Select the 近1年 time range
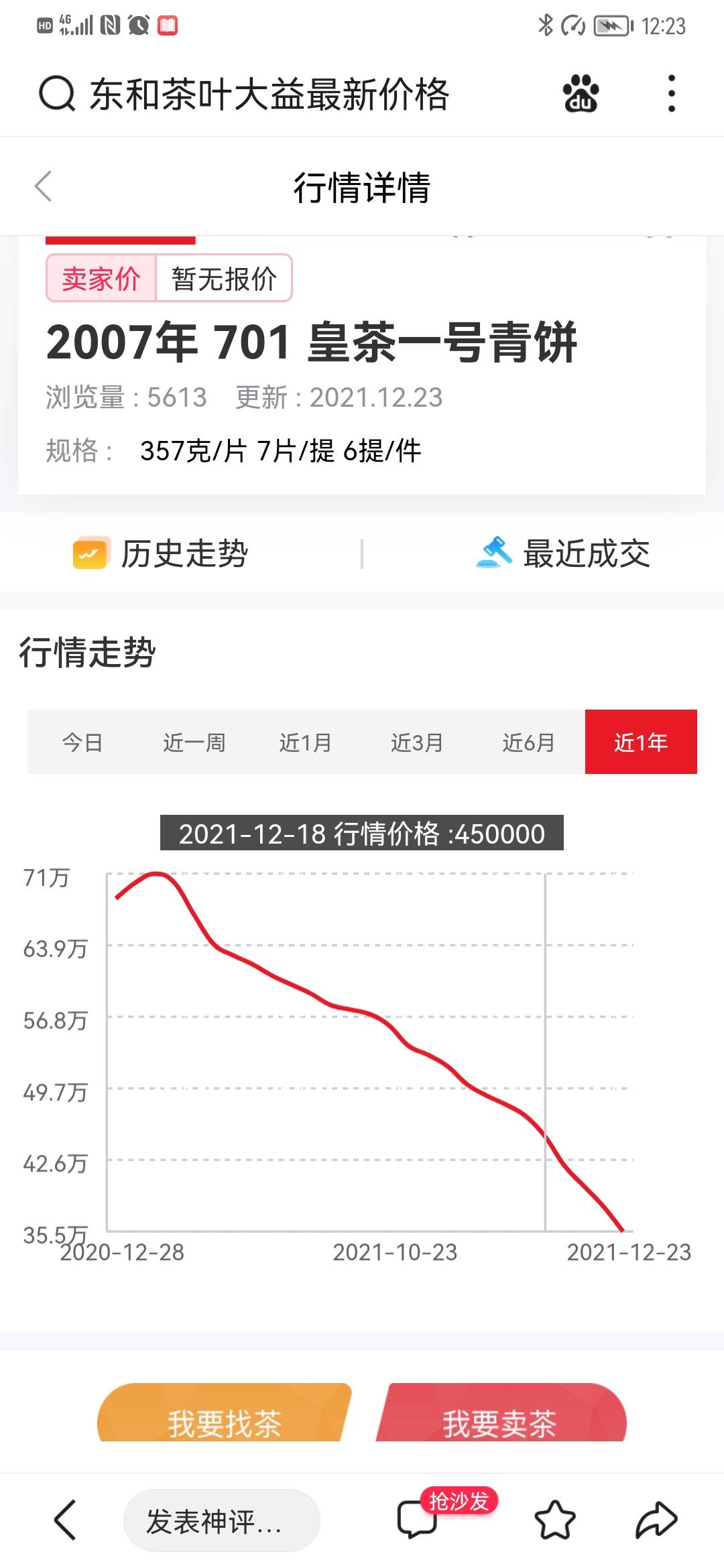724x1568 pixels. pyautogui.click(x=641, y=742)
